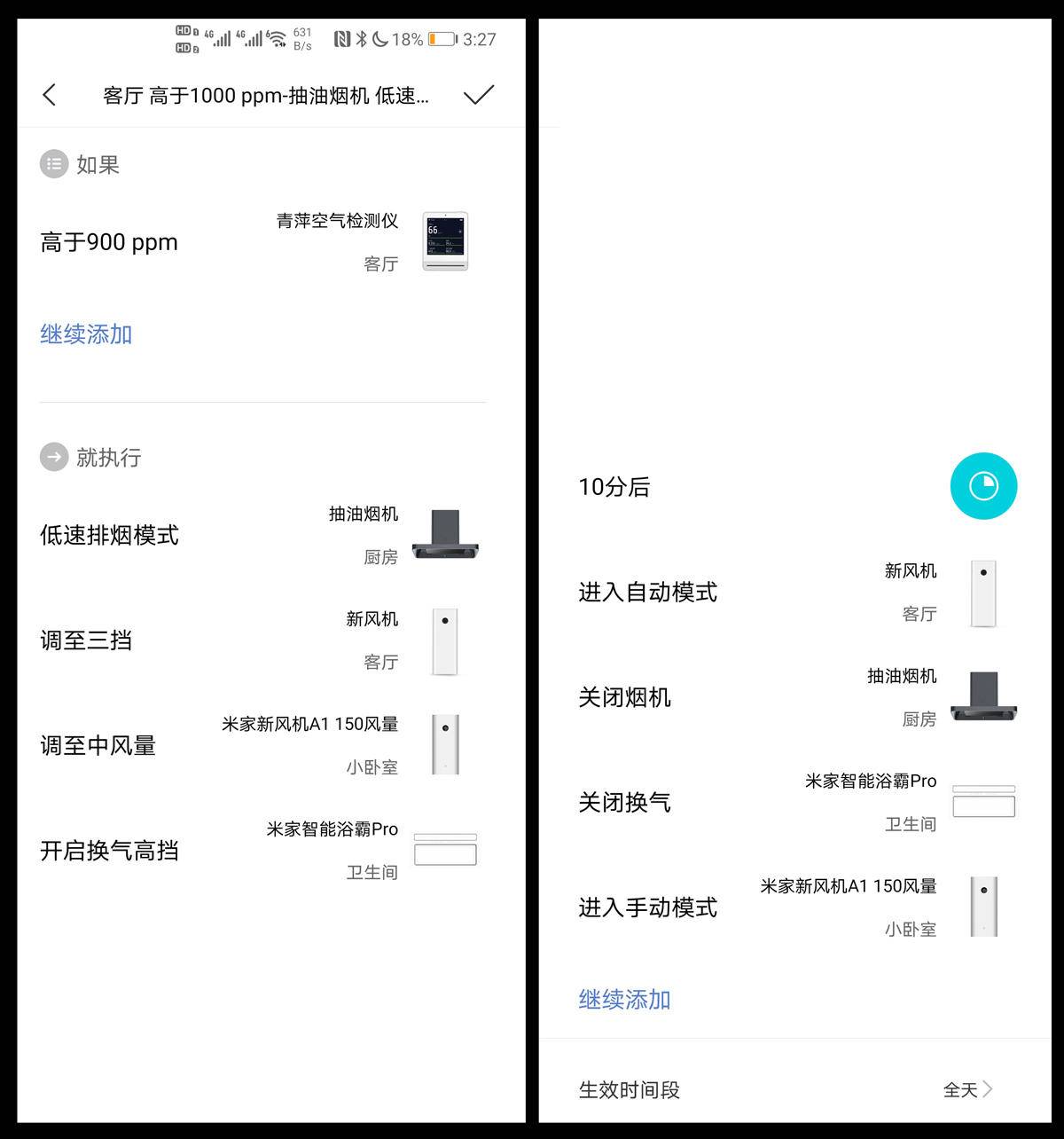Viewport: 1064px width, 1139px height.
Task: Tap the 如果 condition list icon
Action: click(x=54, y=164)
